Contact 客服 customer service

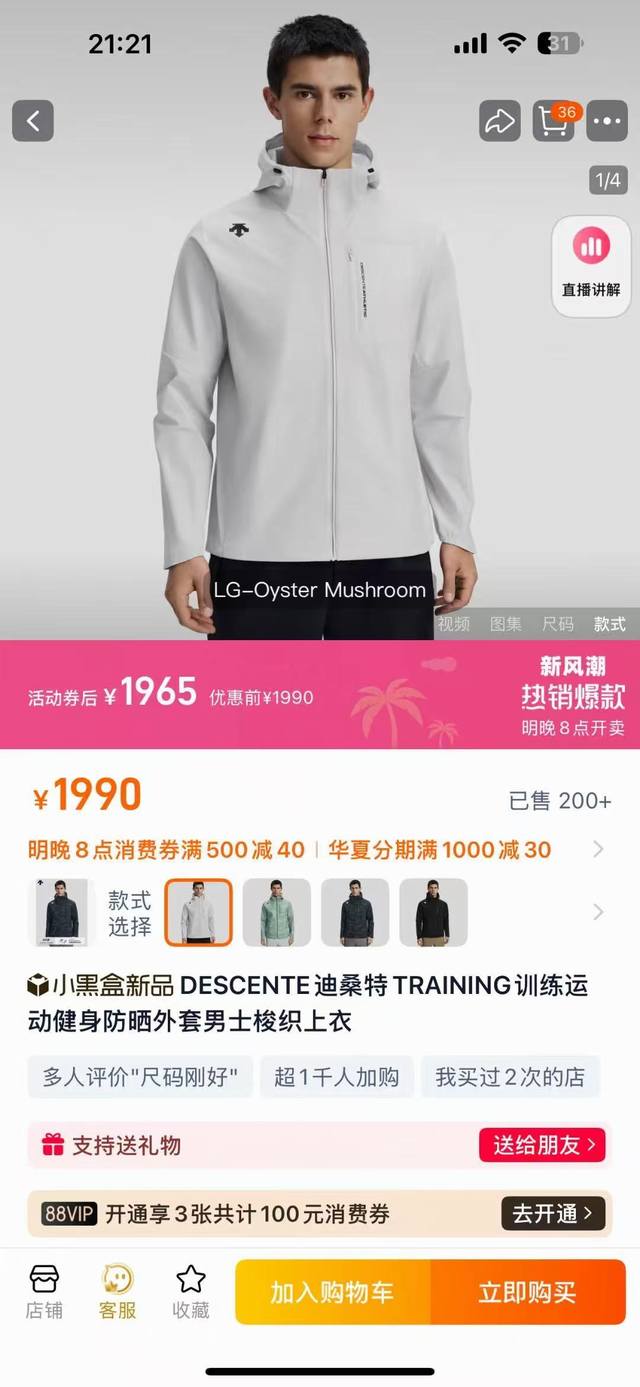pyautogui.click(x=117, y=1292)
